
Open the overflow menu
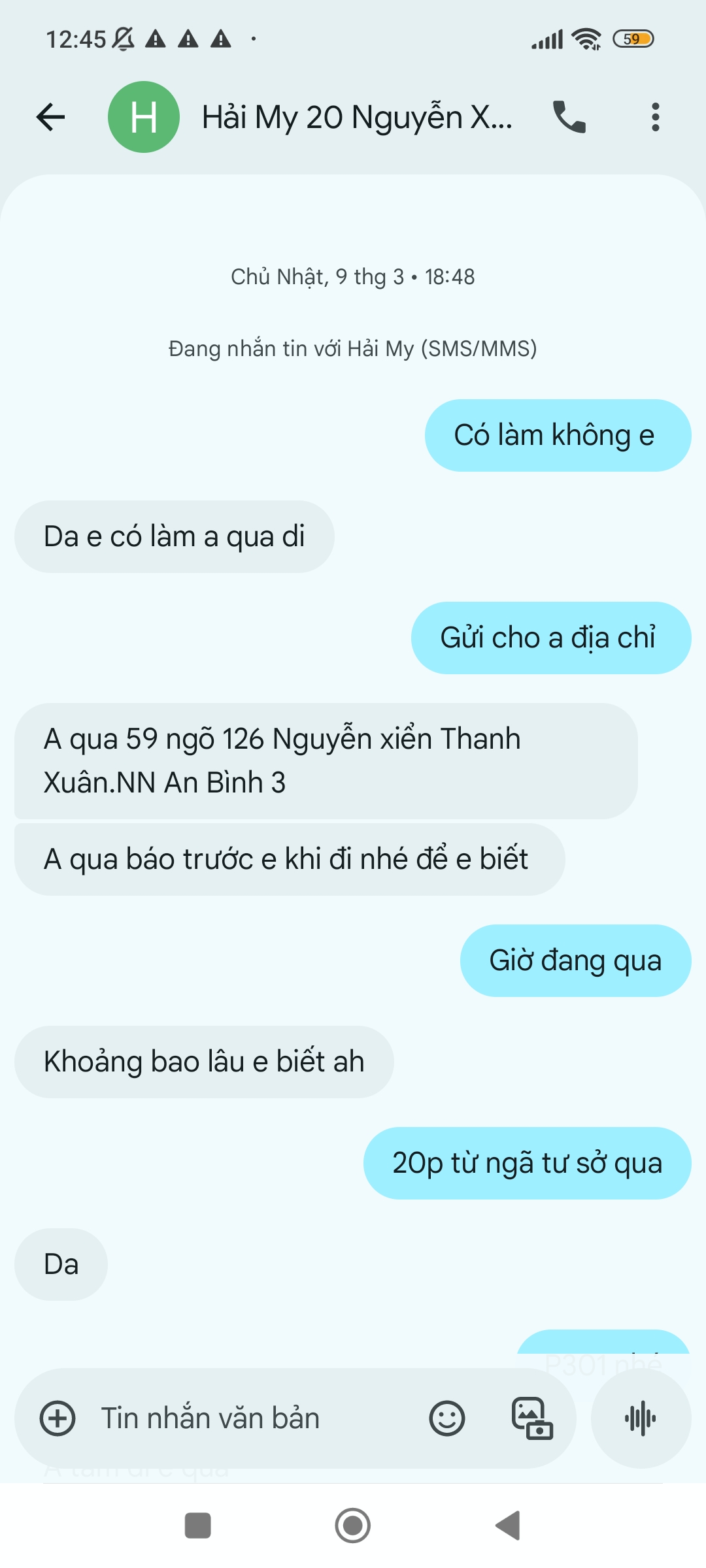[x=655, y=118]
